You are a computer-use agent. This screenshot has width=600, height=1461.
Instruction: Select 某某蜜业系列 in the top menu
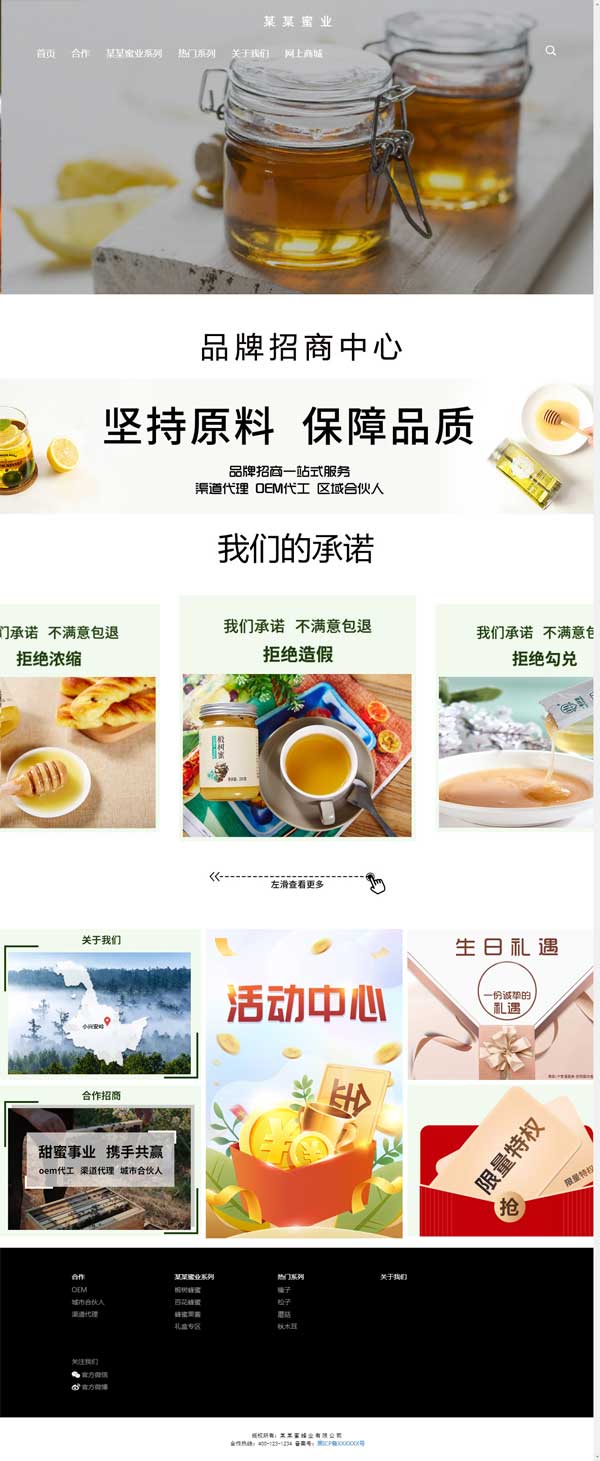point(134,54)
